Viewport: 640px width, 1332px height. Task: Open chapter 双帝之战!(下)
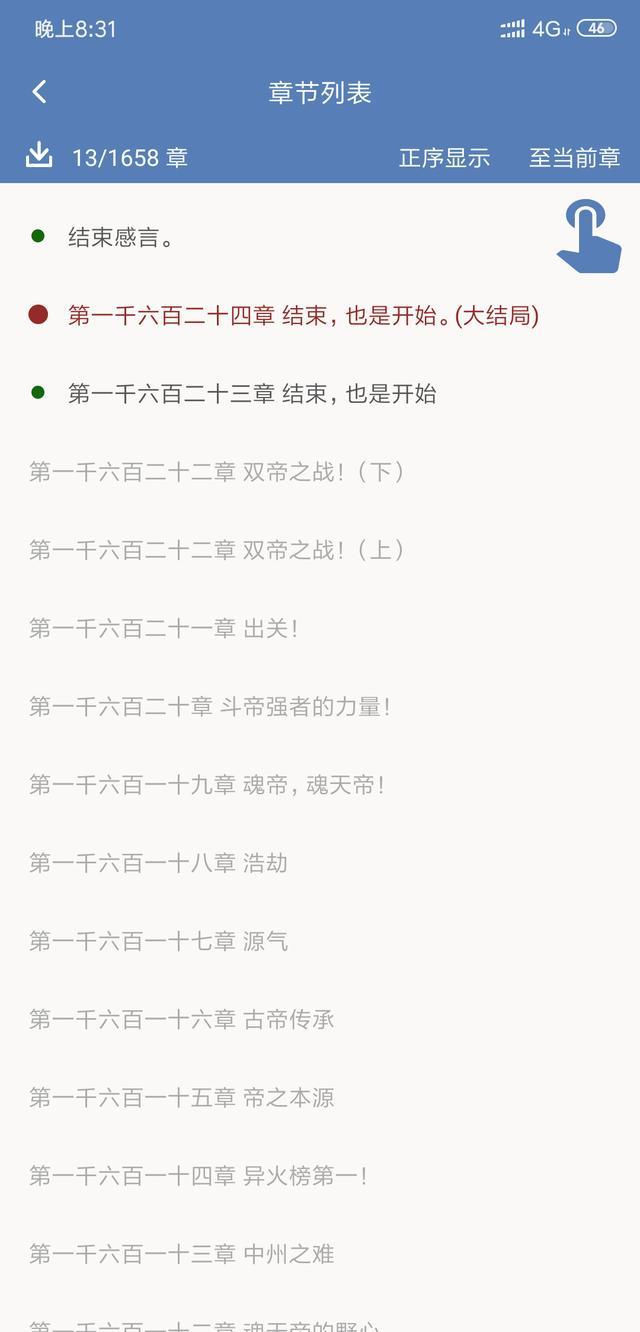[x=320, y=471]
